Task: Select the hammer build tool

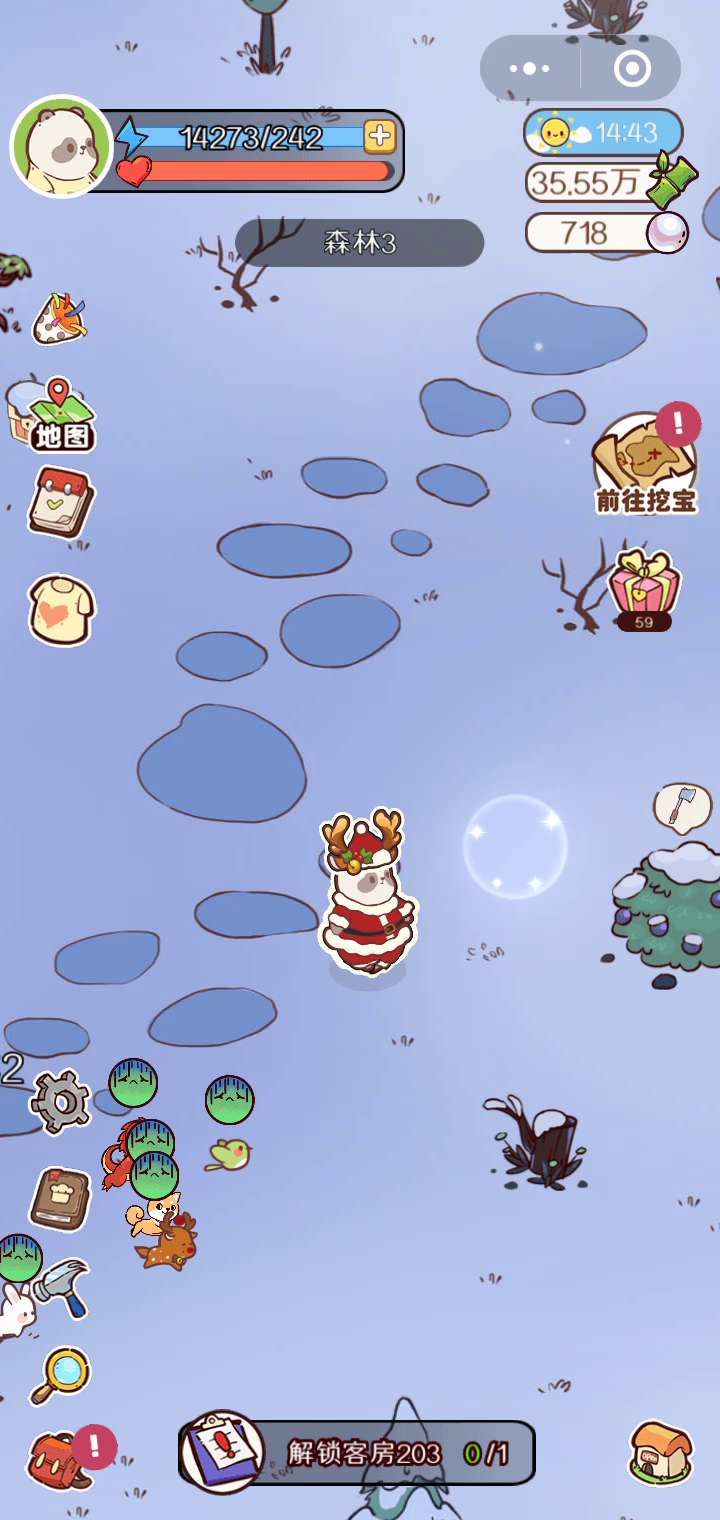Action: (62, 1288)
